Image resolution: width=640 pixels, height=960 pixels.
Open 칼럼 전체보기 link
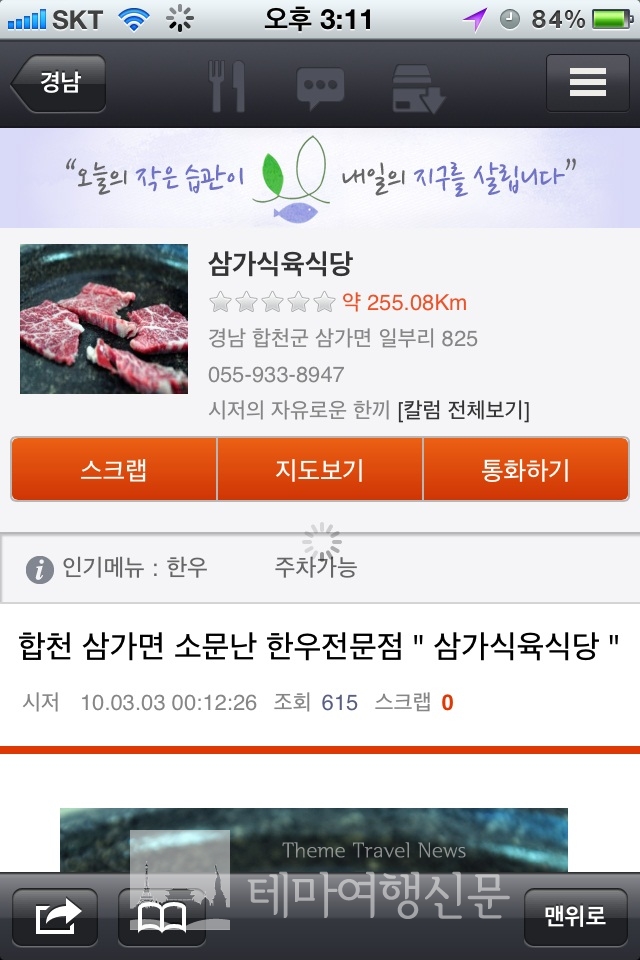click(464, 410)
